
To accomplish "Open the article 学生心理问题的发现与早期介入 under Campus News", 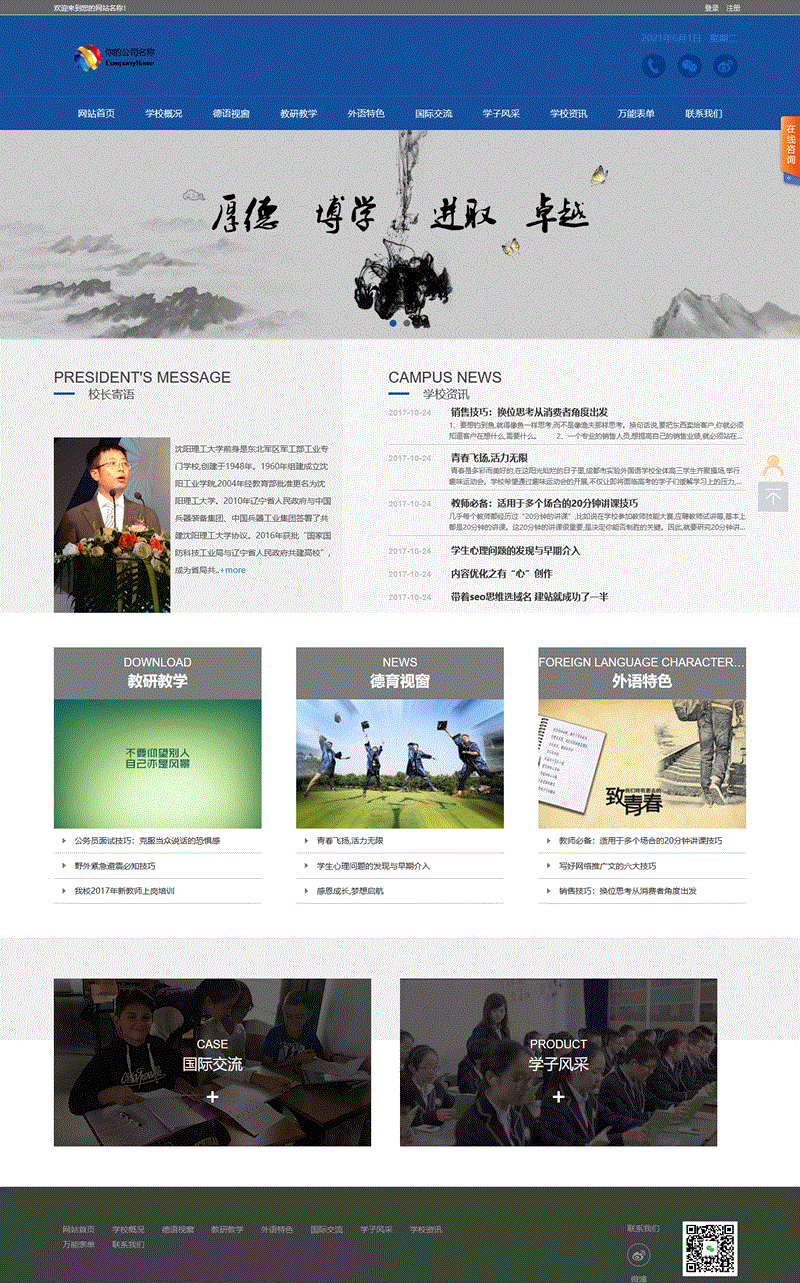I will coord(515,551).
